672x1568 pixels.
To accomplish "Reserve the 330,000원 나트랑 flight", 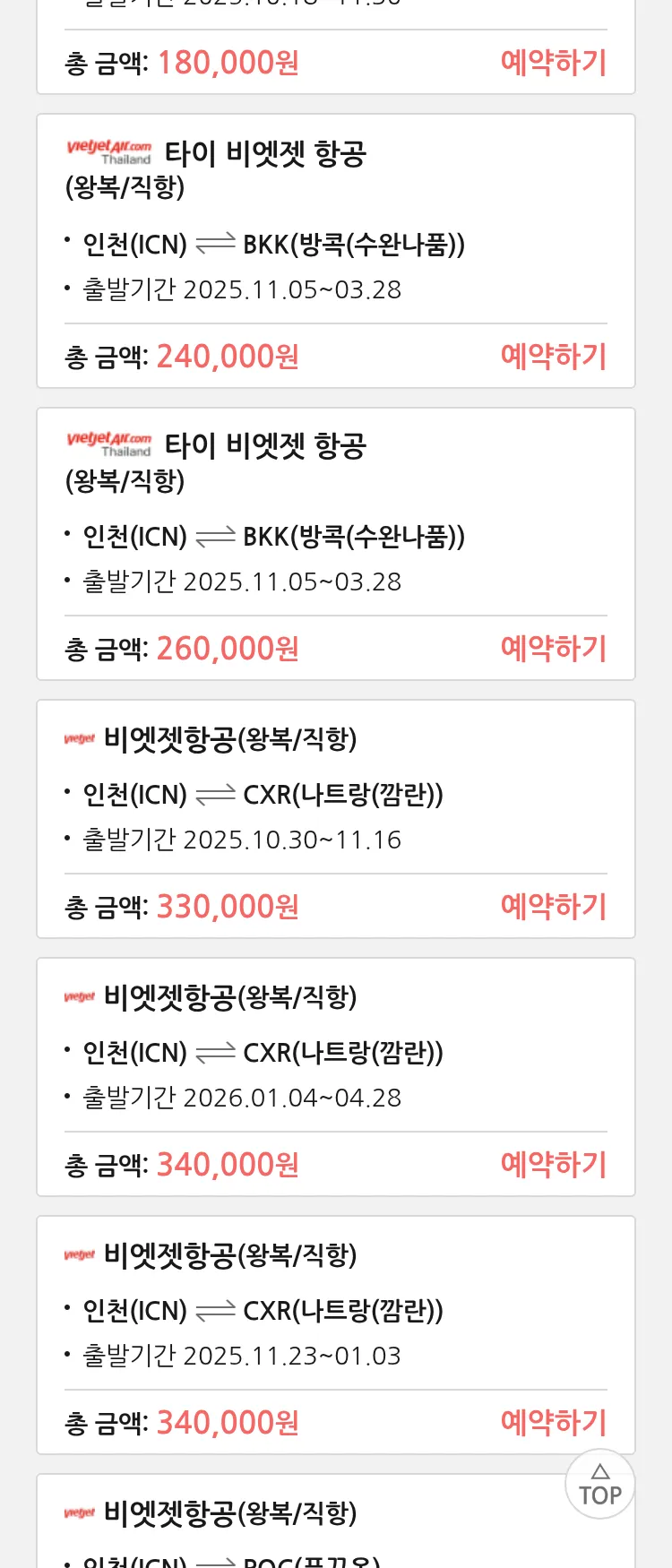I will tap(553, 907).
